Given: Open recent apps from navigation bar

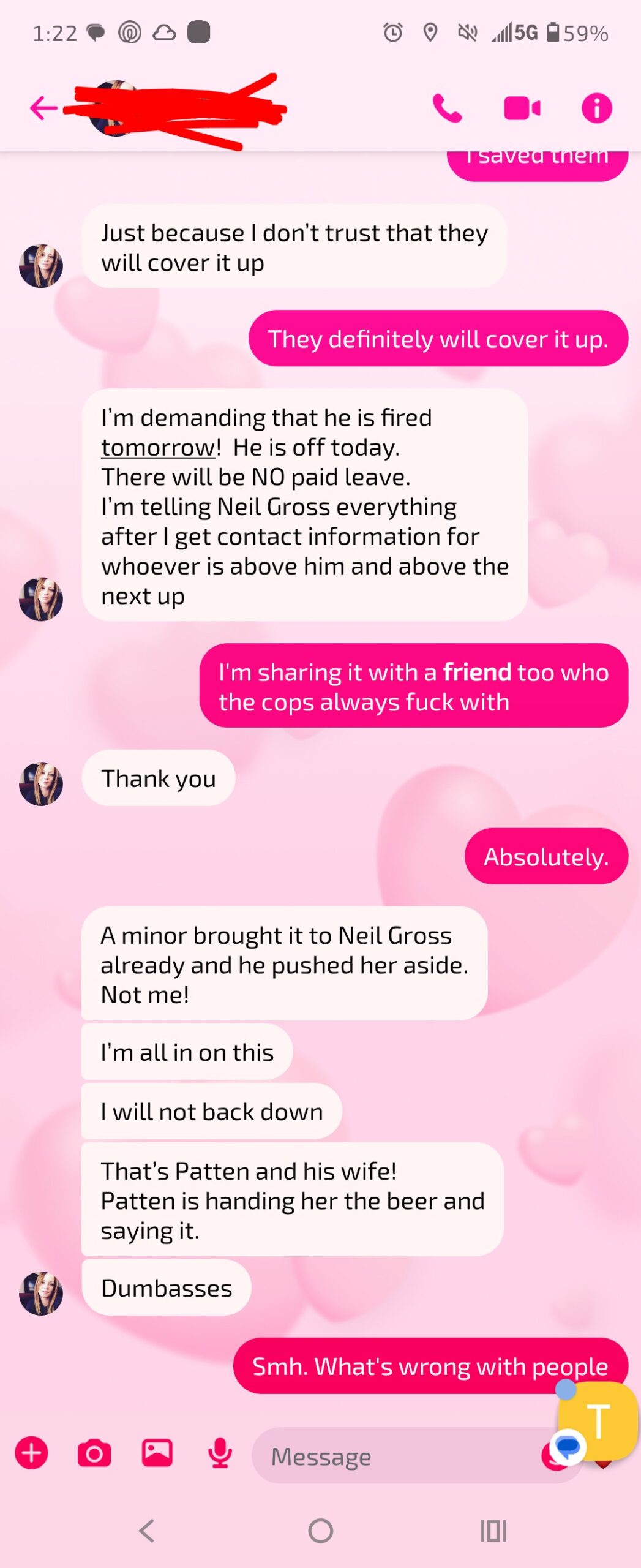Looking at the screenshot, I should click(493, 1531).
